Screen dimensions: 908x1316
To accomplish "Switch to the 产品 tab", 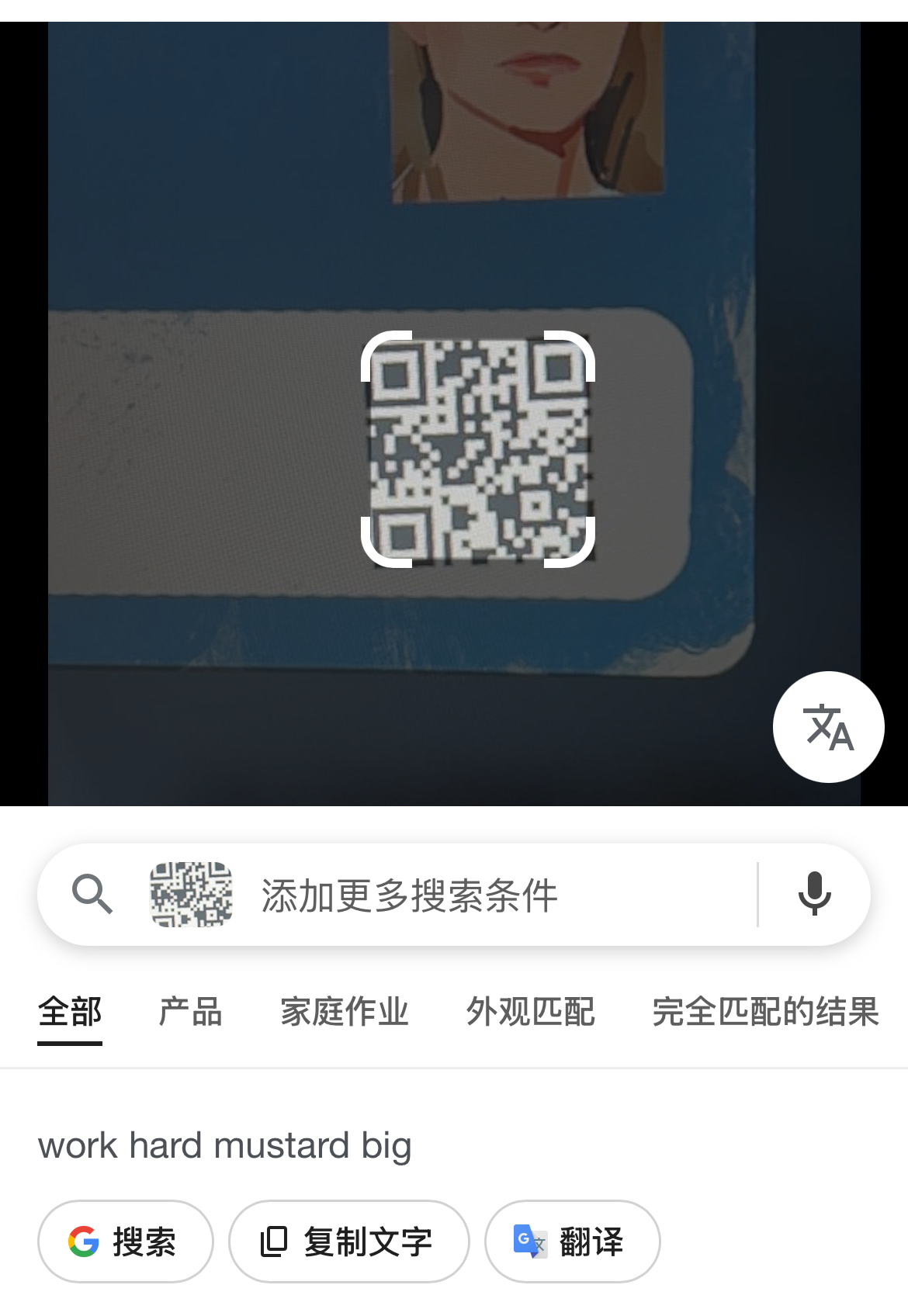I will [190, 1012].
